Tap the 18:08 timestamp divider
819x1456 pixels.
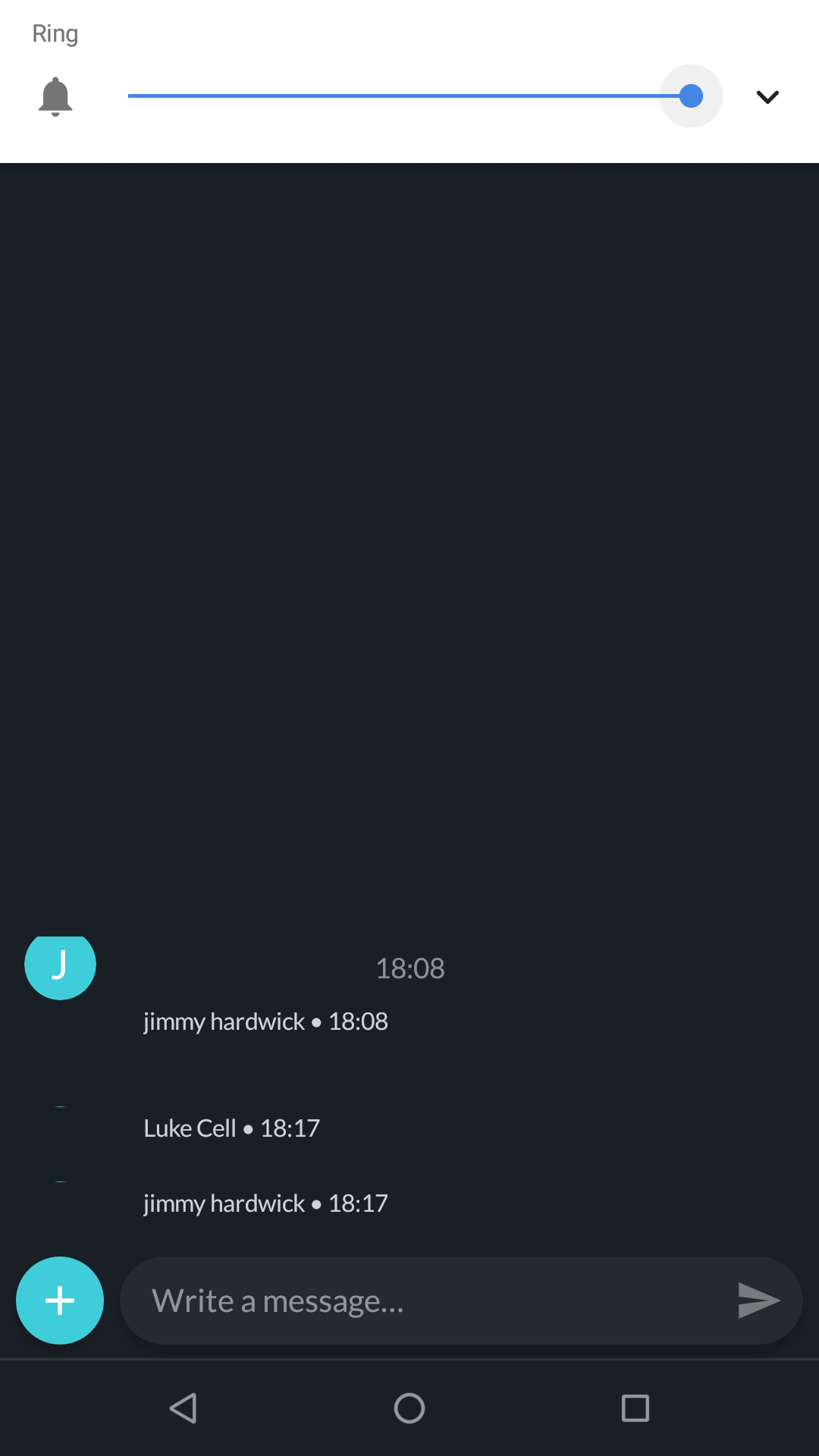click(x=409, y=968)
